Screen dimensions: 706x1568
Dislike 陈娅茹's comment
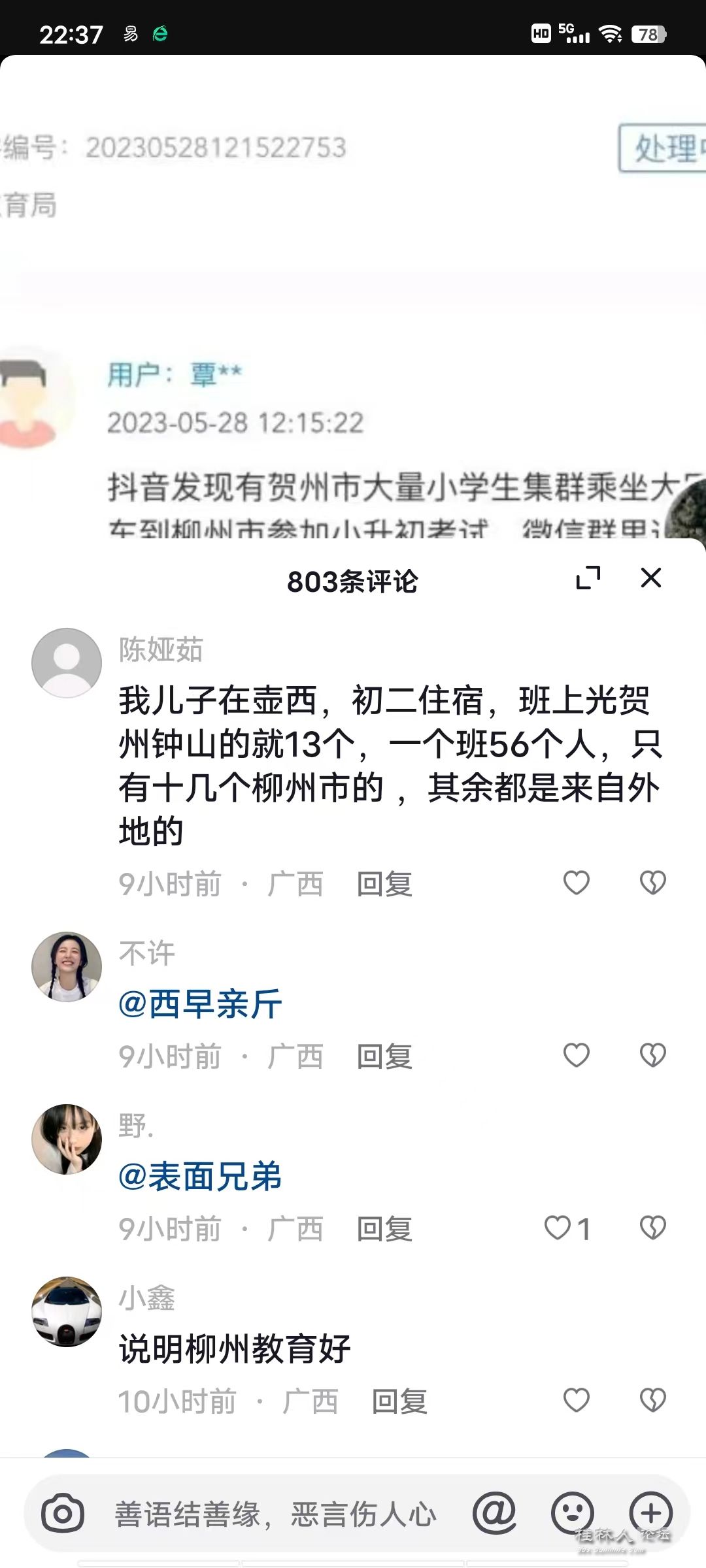(652, 883)
